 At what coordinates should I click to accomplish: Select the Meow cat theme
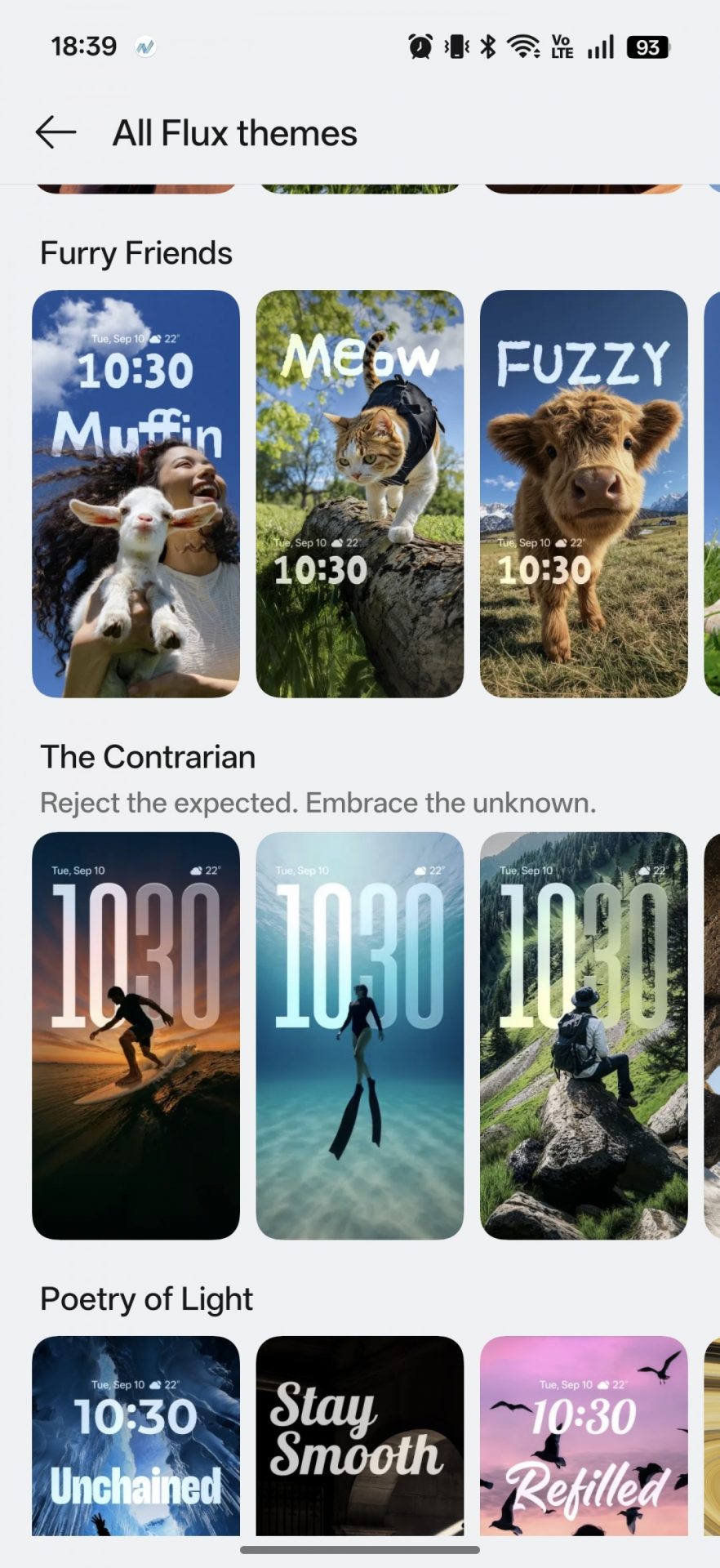click(x=359, y=493)
